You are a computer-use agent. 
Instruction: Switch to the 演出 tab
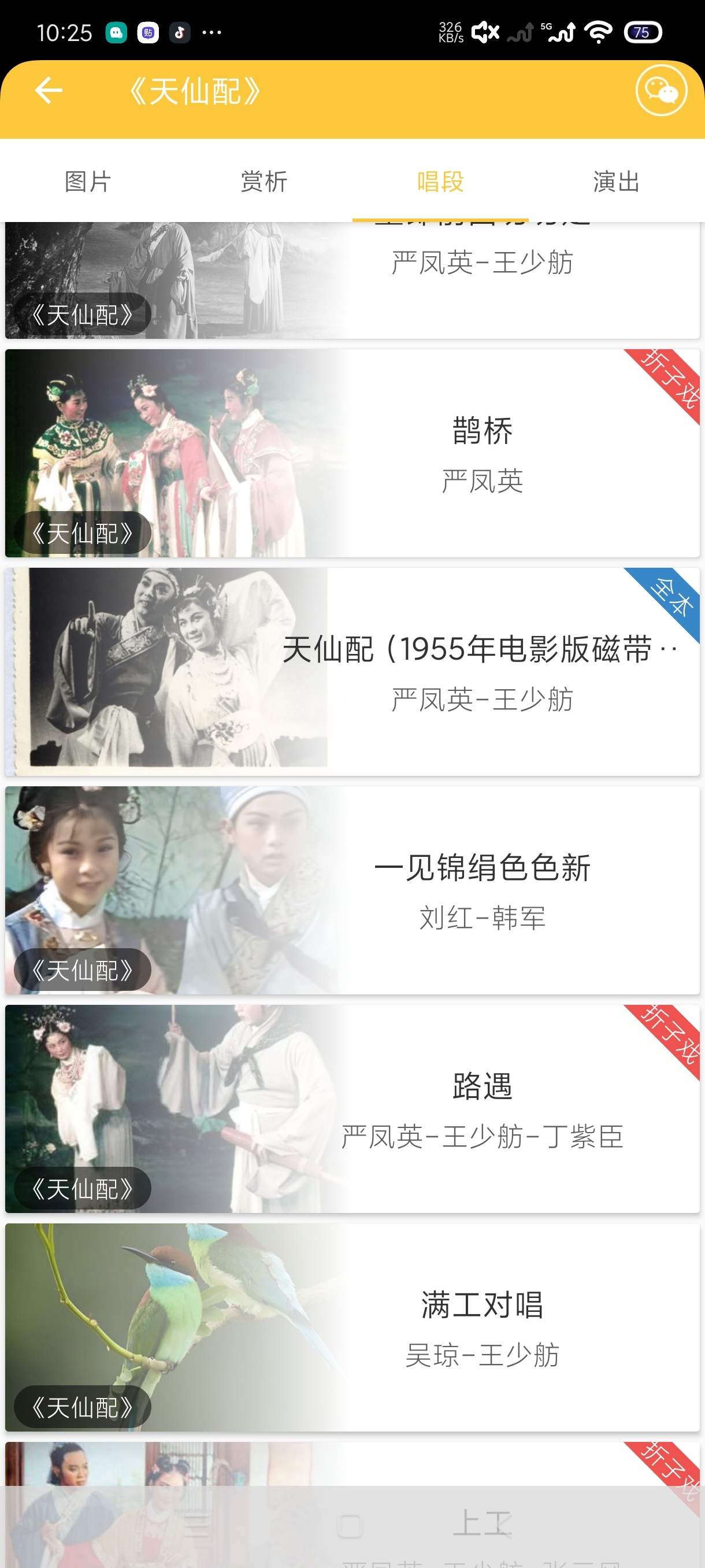coord(615,181)
